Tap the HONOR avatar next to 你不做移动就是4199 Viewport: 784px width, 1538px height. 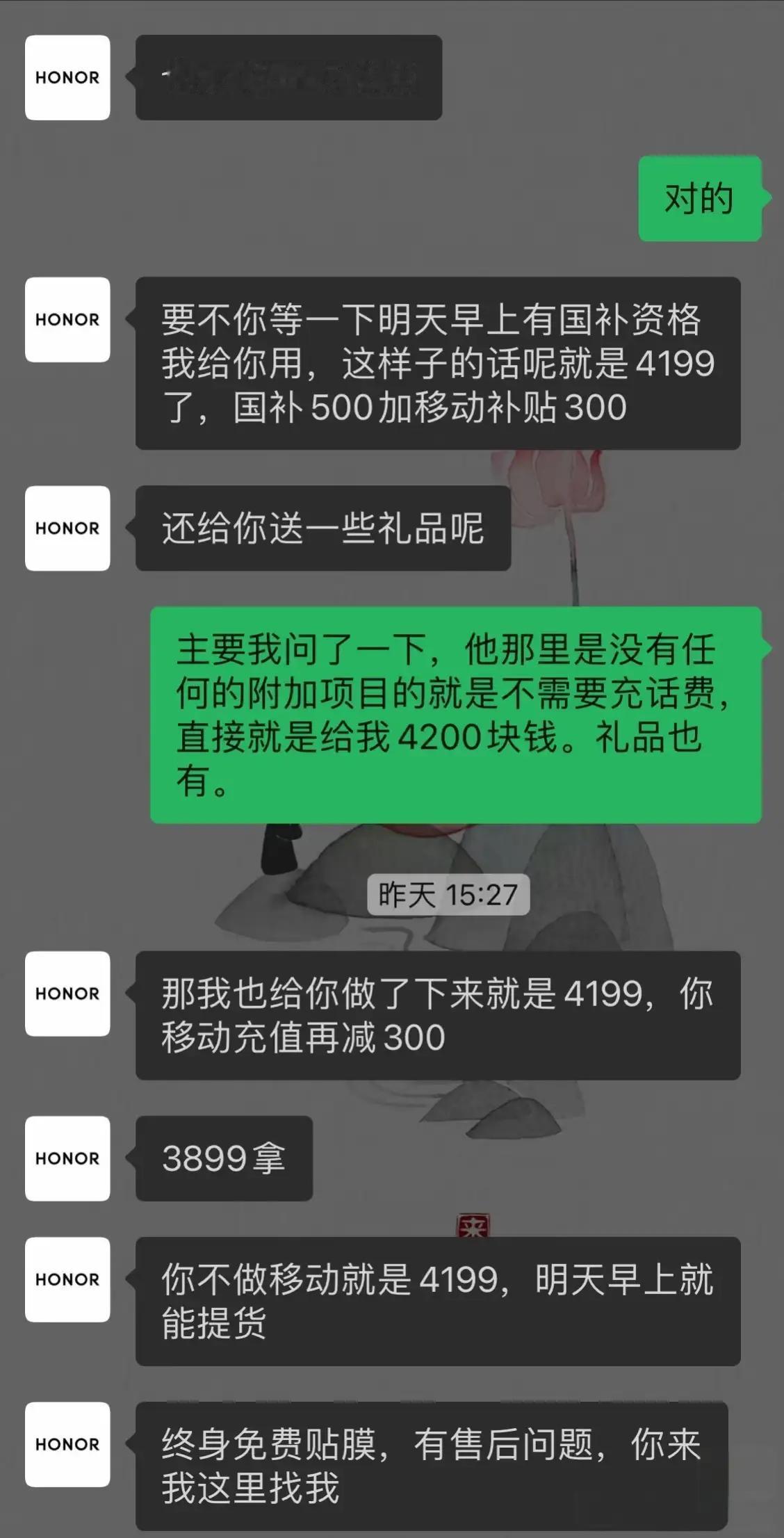[x=67, y=1279]
